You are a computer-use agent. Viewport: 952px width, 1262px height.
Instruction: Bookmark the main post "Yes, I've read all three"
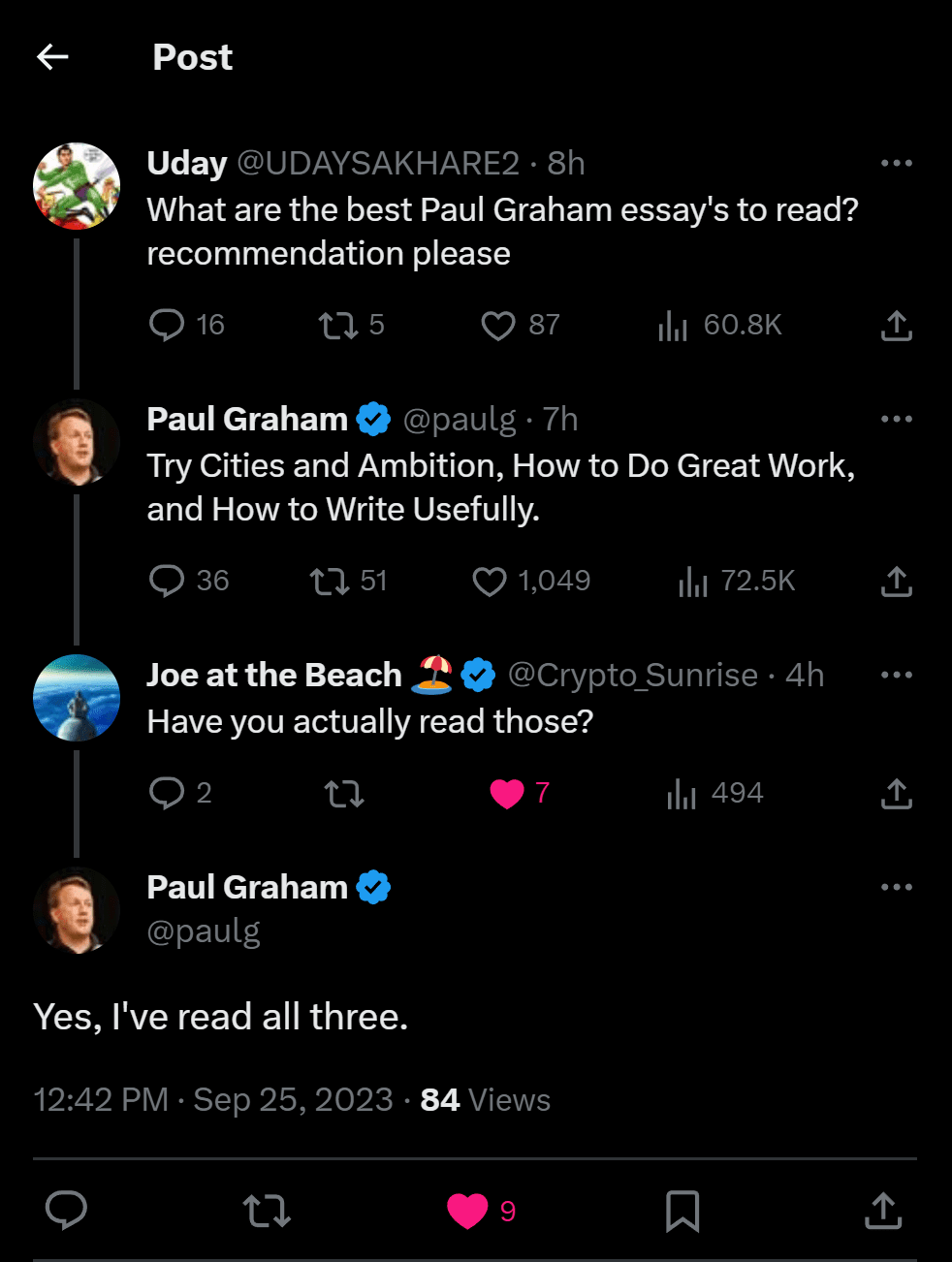[x=682, y=1211]
